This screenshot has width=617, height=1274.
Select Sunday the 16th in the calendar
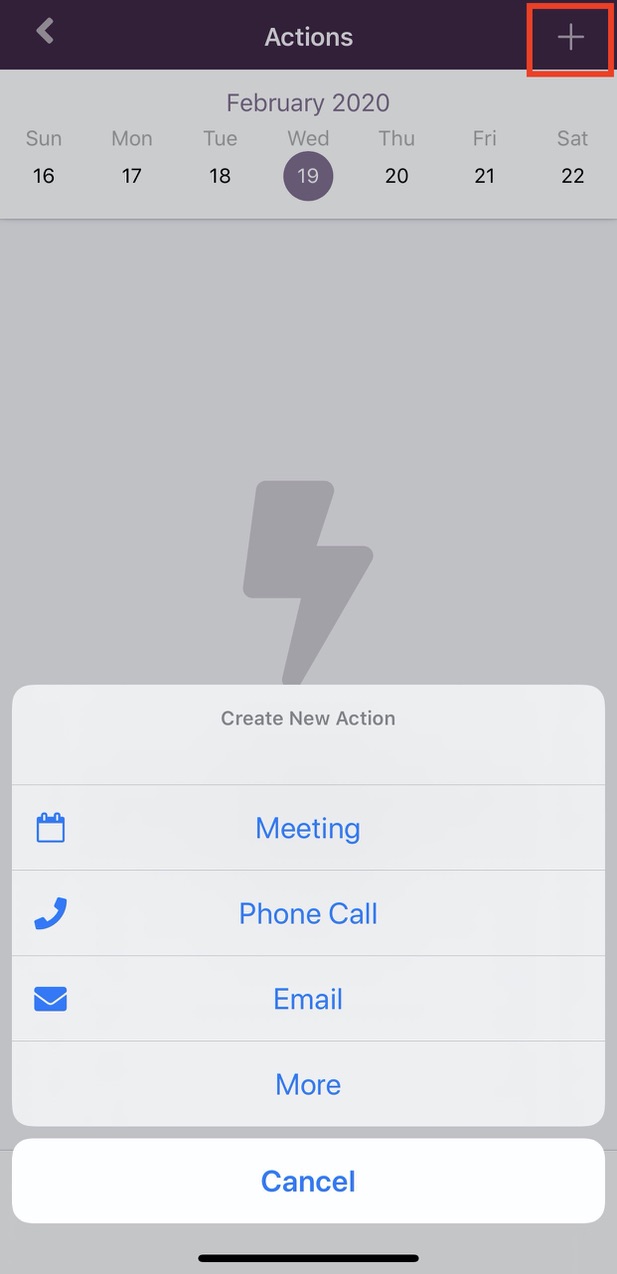coord(44,176)
